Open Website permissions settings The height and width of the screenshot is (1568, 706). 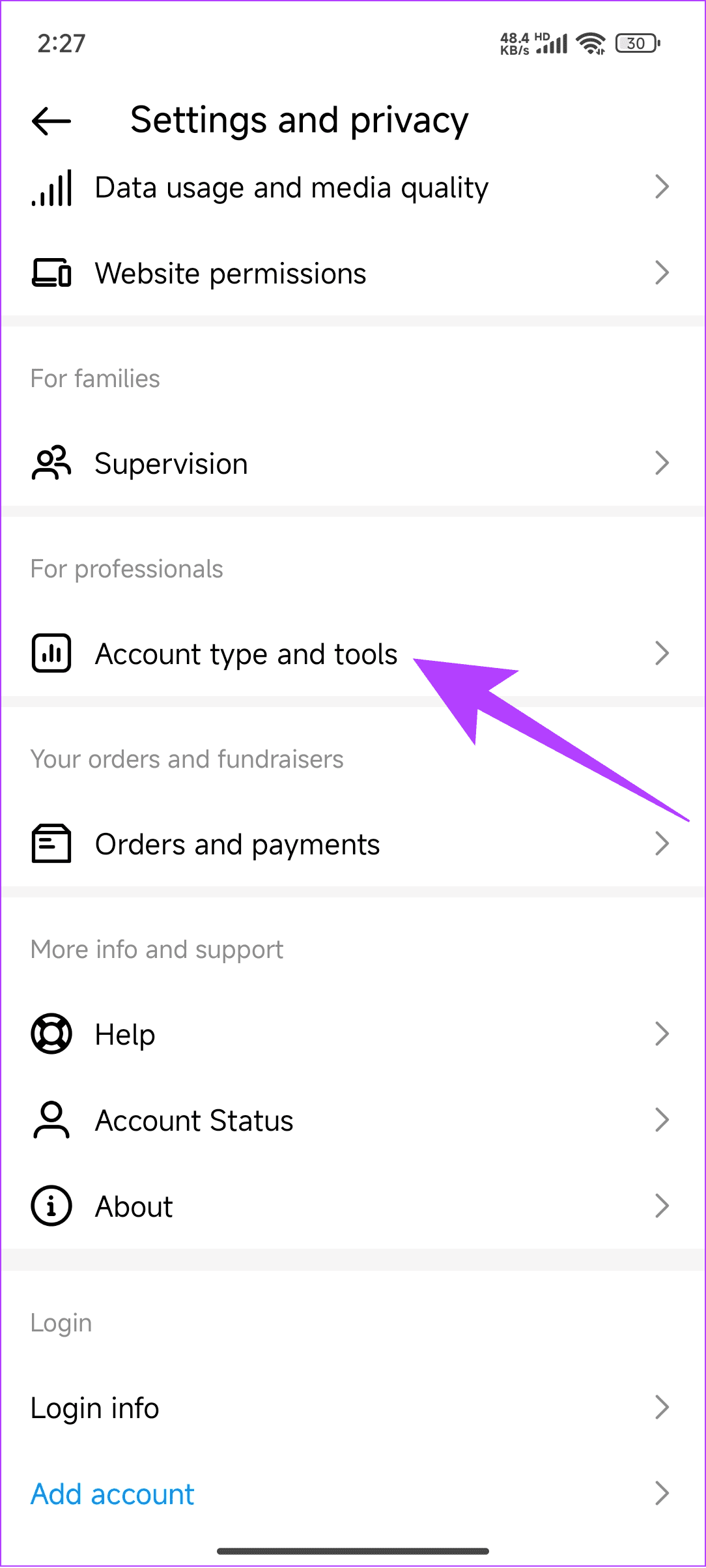tap(231, 274)
